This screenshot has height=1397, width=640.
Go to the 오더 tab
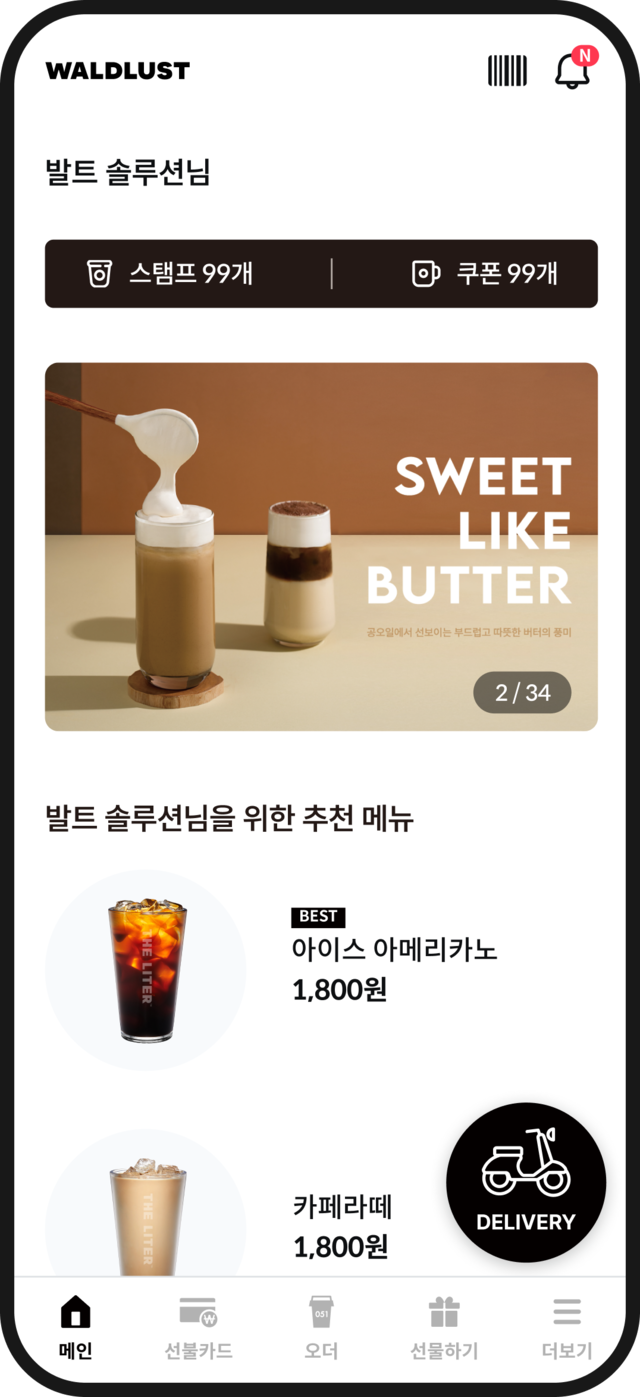(x=321, y=1327)
